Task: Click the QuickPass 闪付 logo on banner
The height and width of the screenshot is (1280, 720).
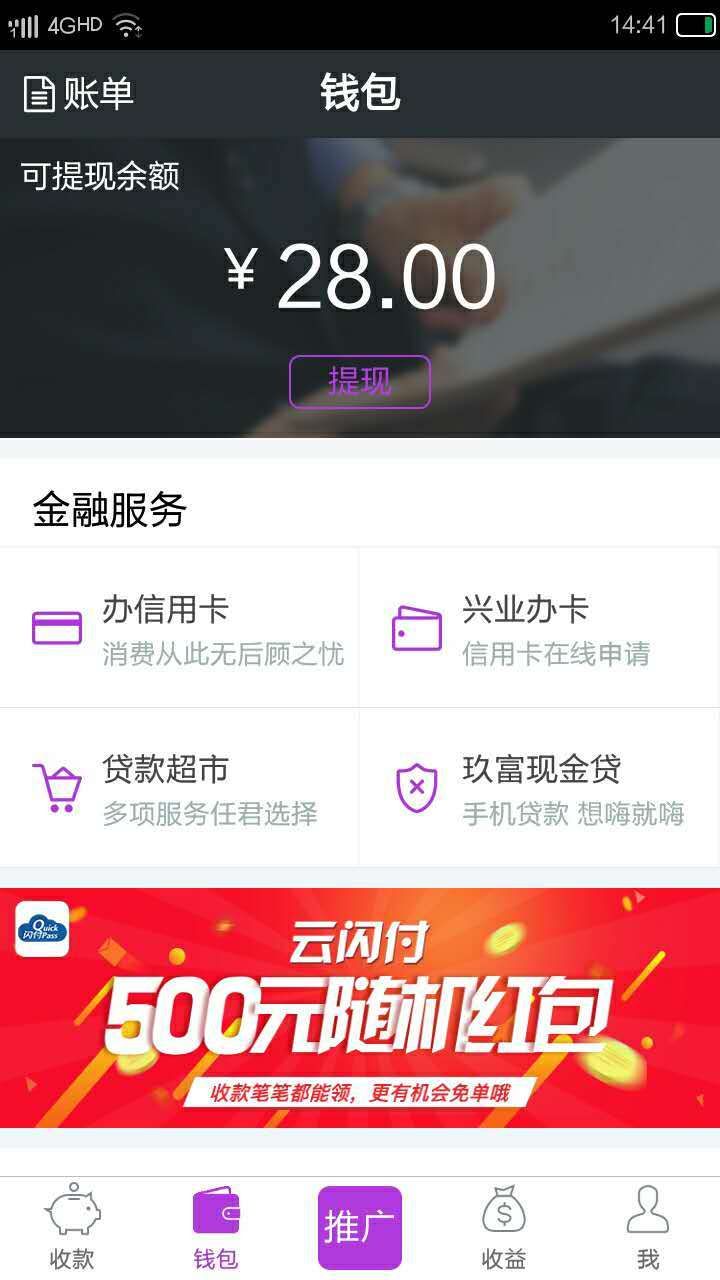Action: 41,930
